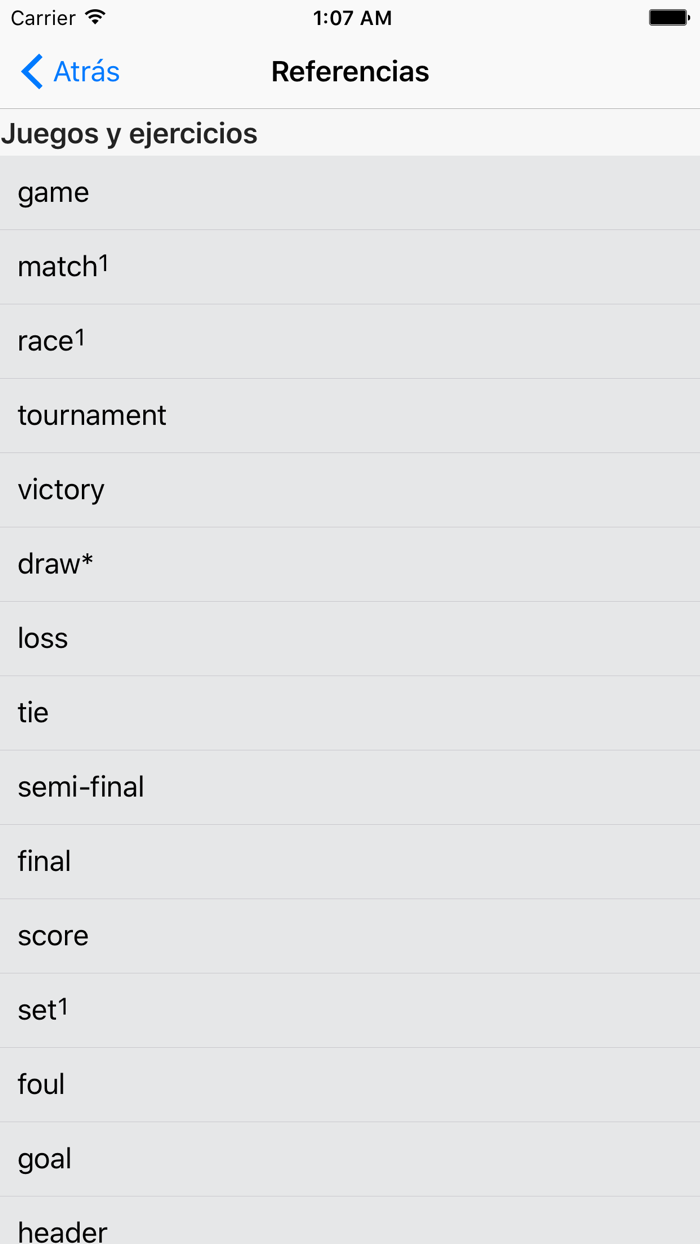
Task: Open the 'victory' entry
Action: tap(350, 490)
